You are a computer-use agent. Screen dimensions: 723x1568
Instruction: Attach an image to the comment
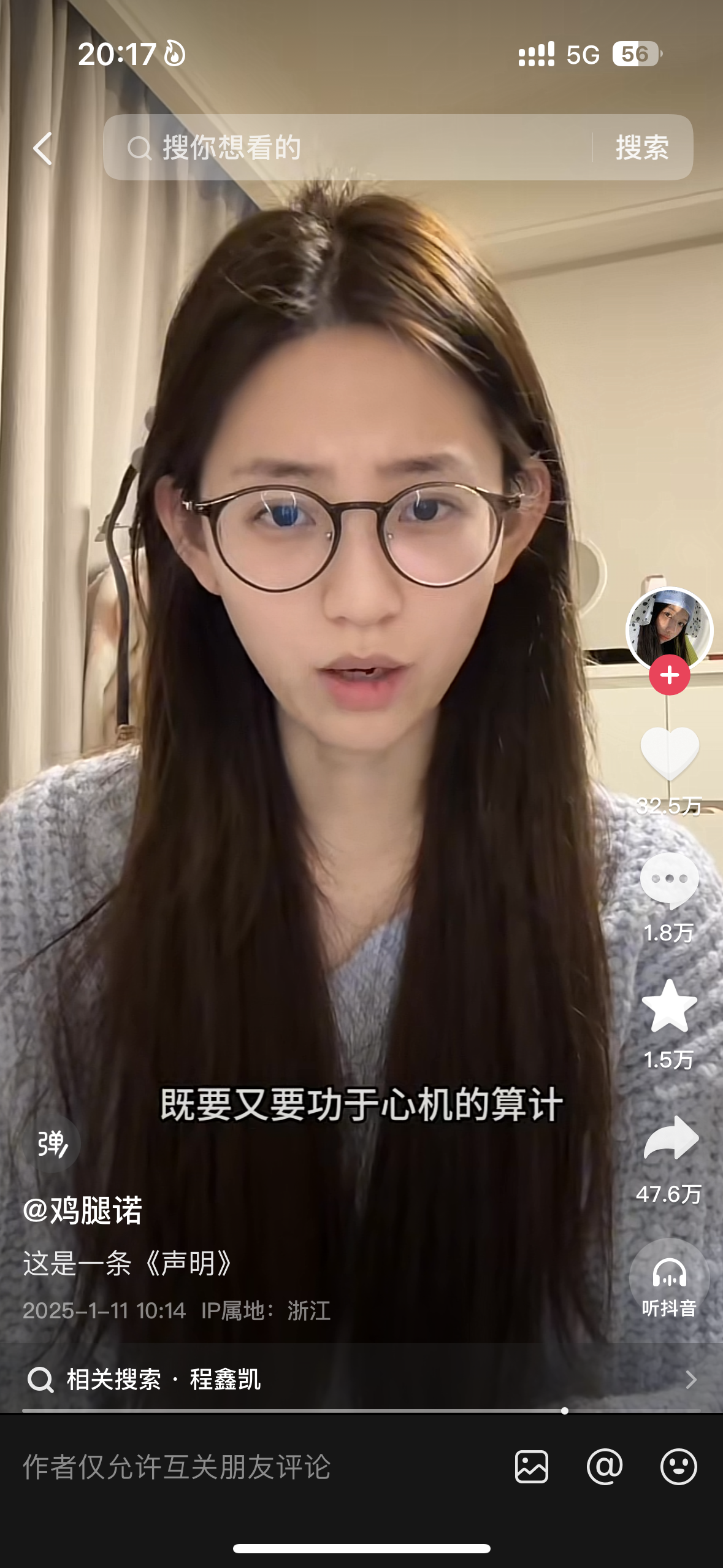click(532, 1467)
